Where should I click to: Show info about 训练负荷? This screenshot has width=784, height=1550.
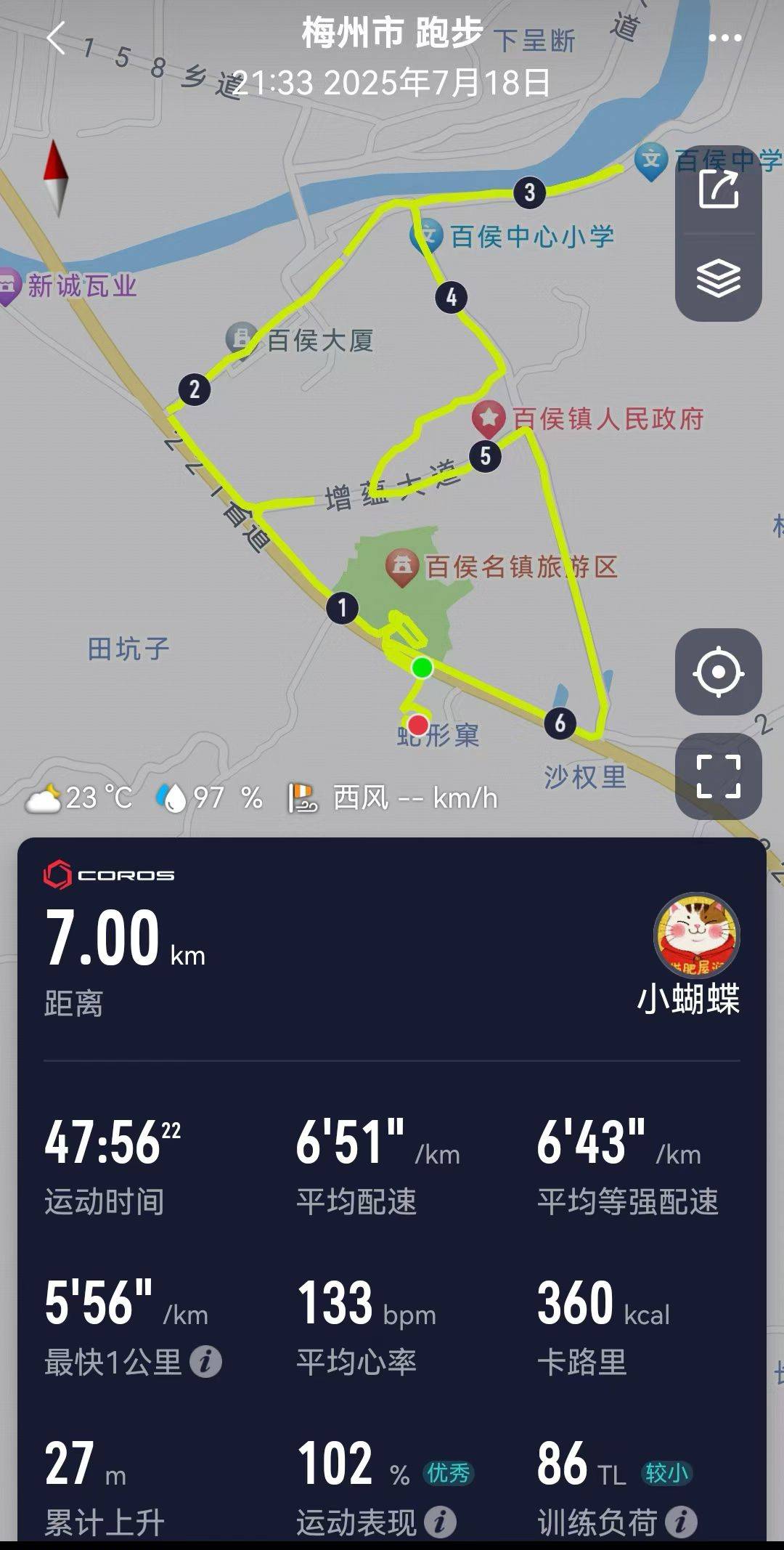(681, 1522)
